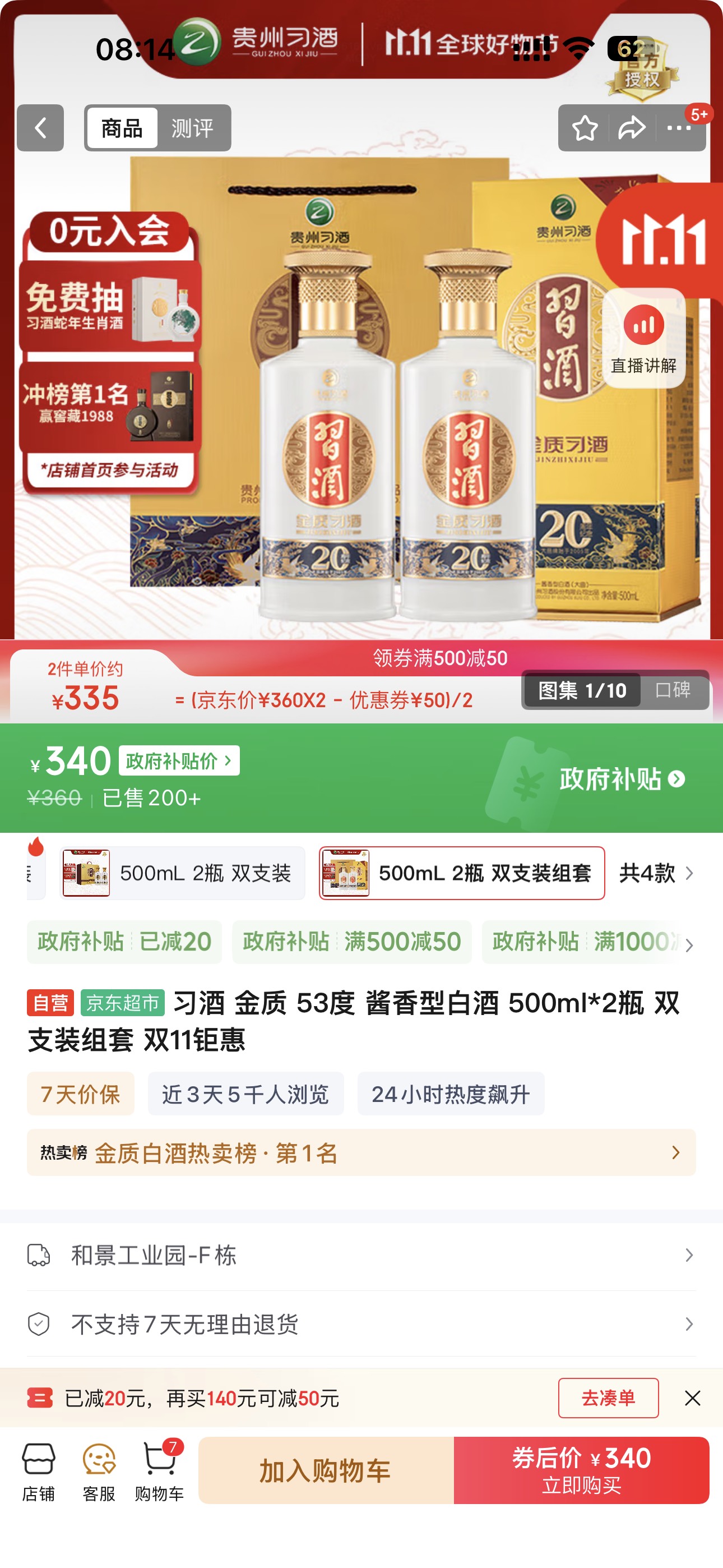723x1568 pixels.
Task: Open 直播讲解 live stream
Action: pyautogui.click(x=643, y=338)
